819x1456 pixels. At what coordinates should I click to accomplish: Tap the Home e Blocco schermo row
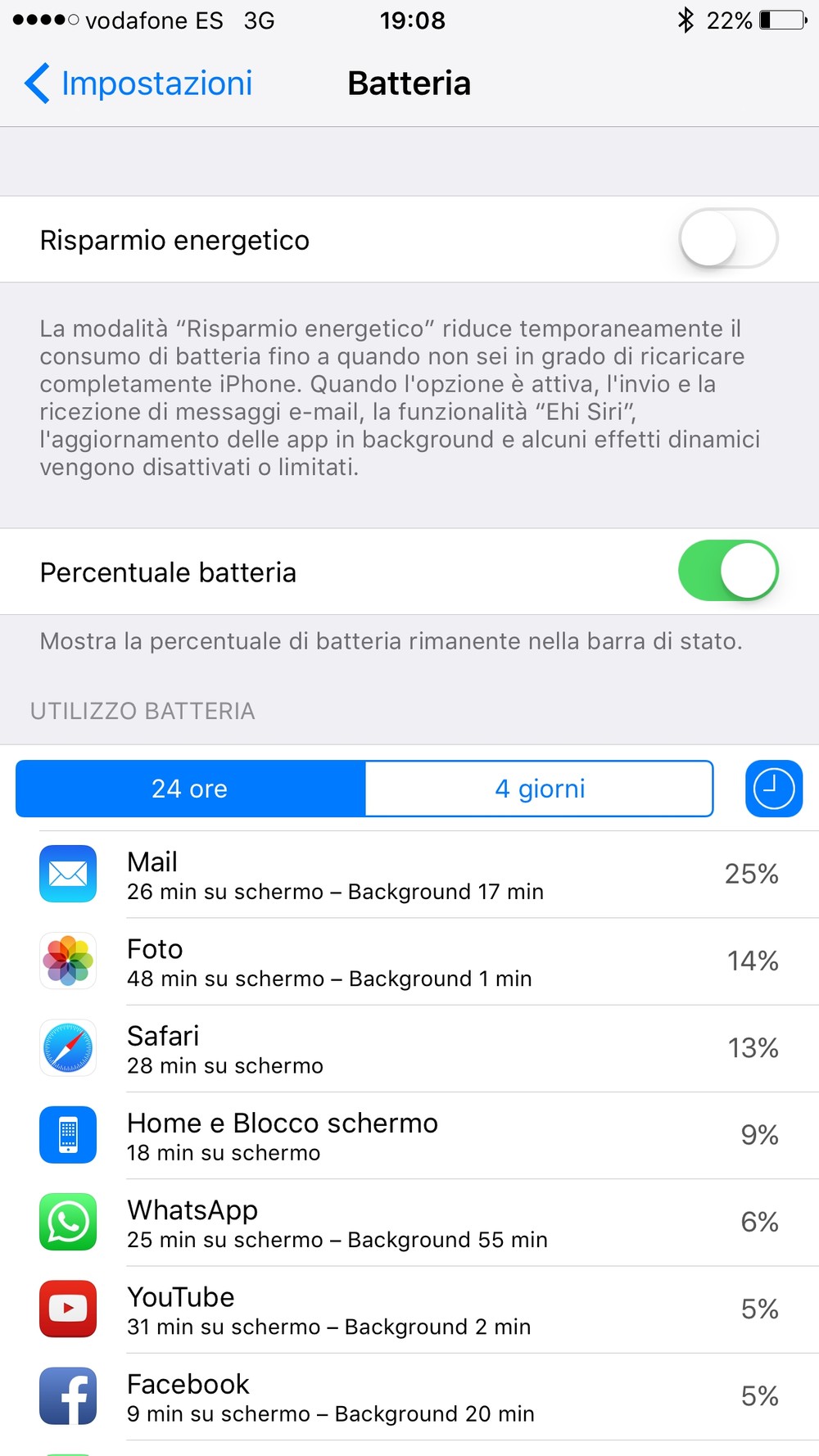coord(409,1136)
